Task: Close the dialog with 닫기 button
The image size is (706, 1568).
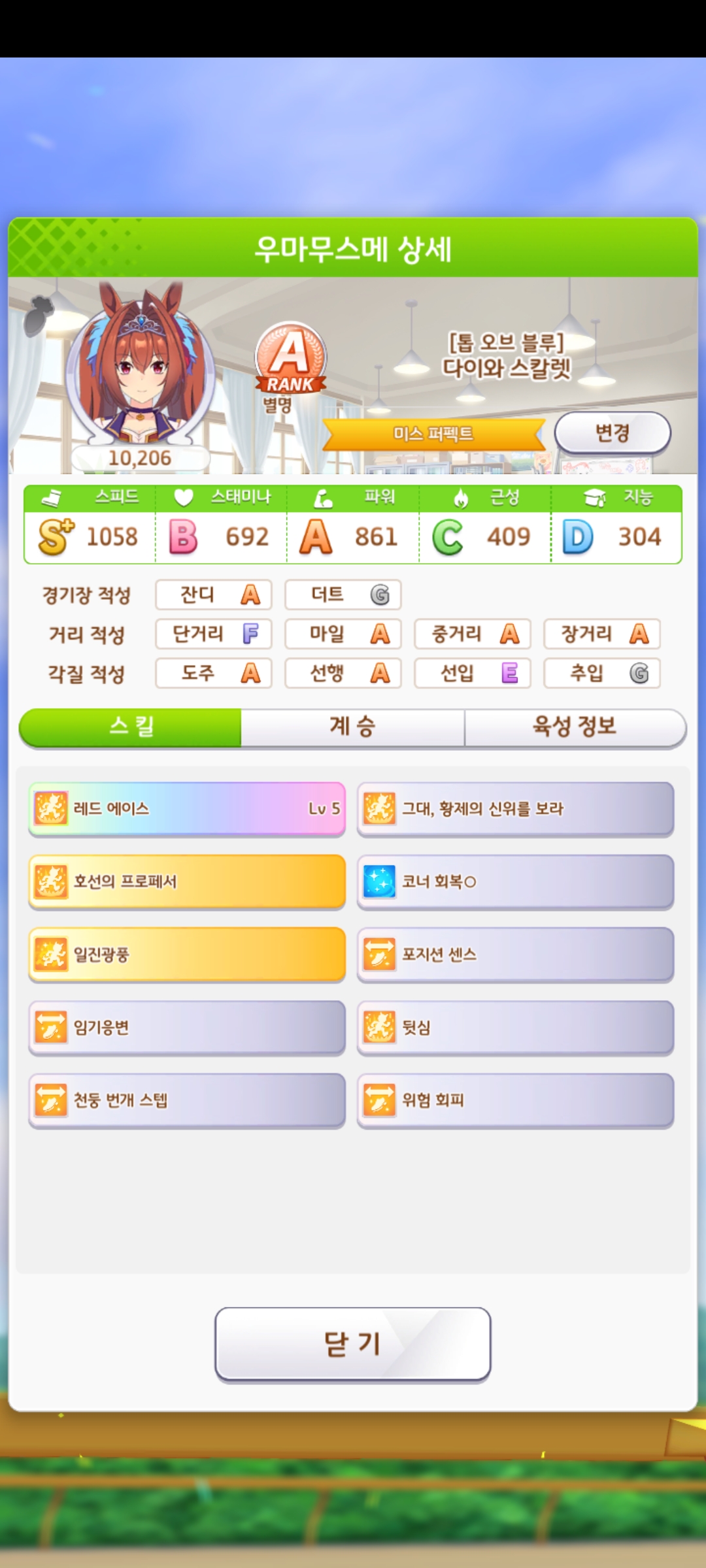Action: (352, 1344)
